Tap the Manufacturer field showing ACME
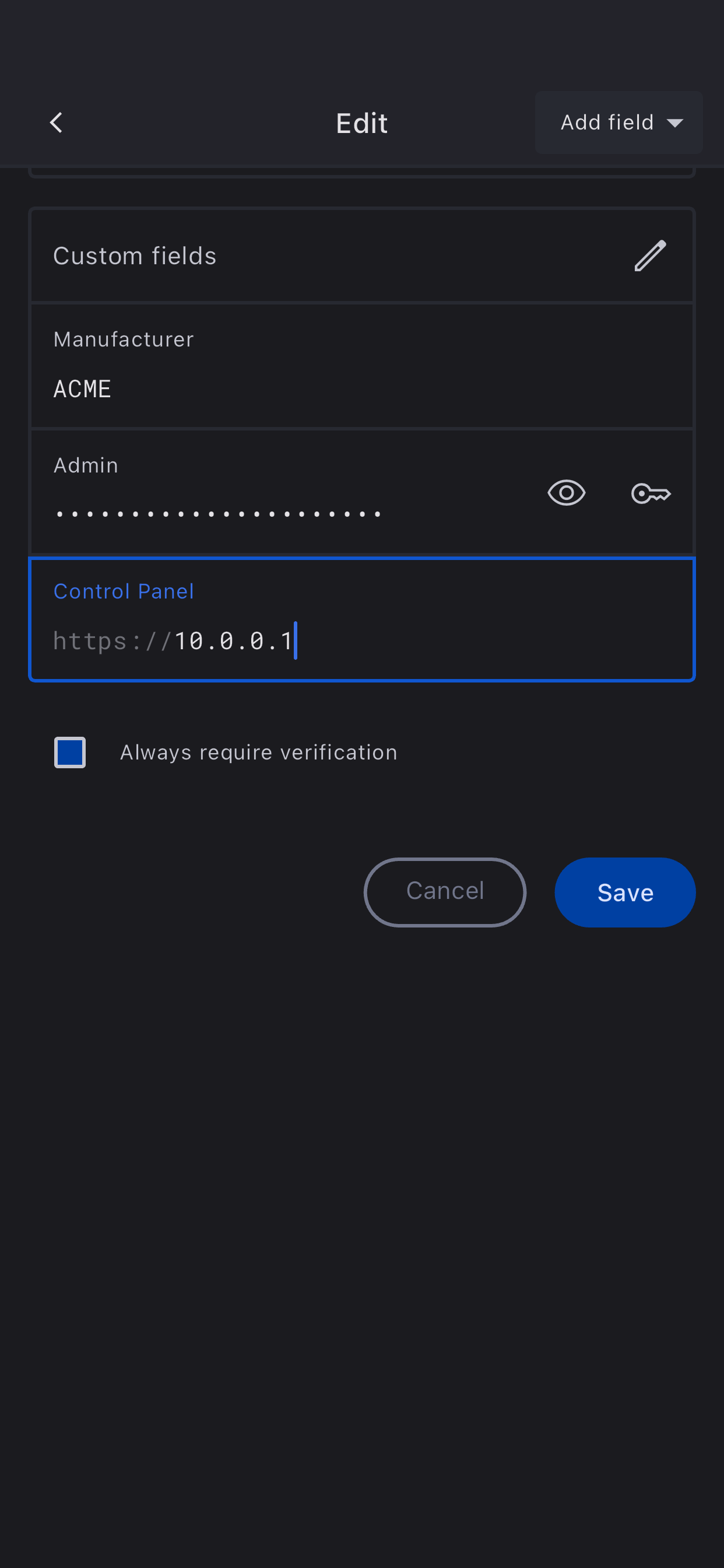The image size is (724, 1568). coord(361,387)
